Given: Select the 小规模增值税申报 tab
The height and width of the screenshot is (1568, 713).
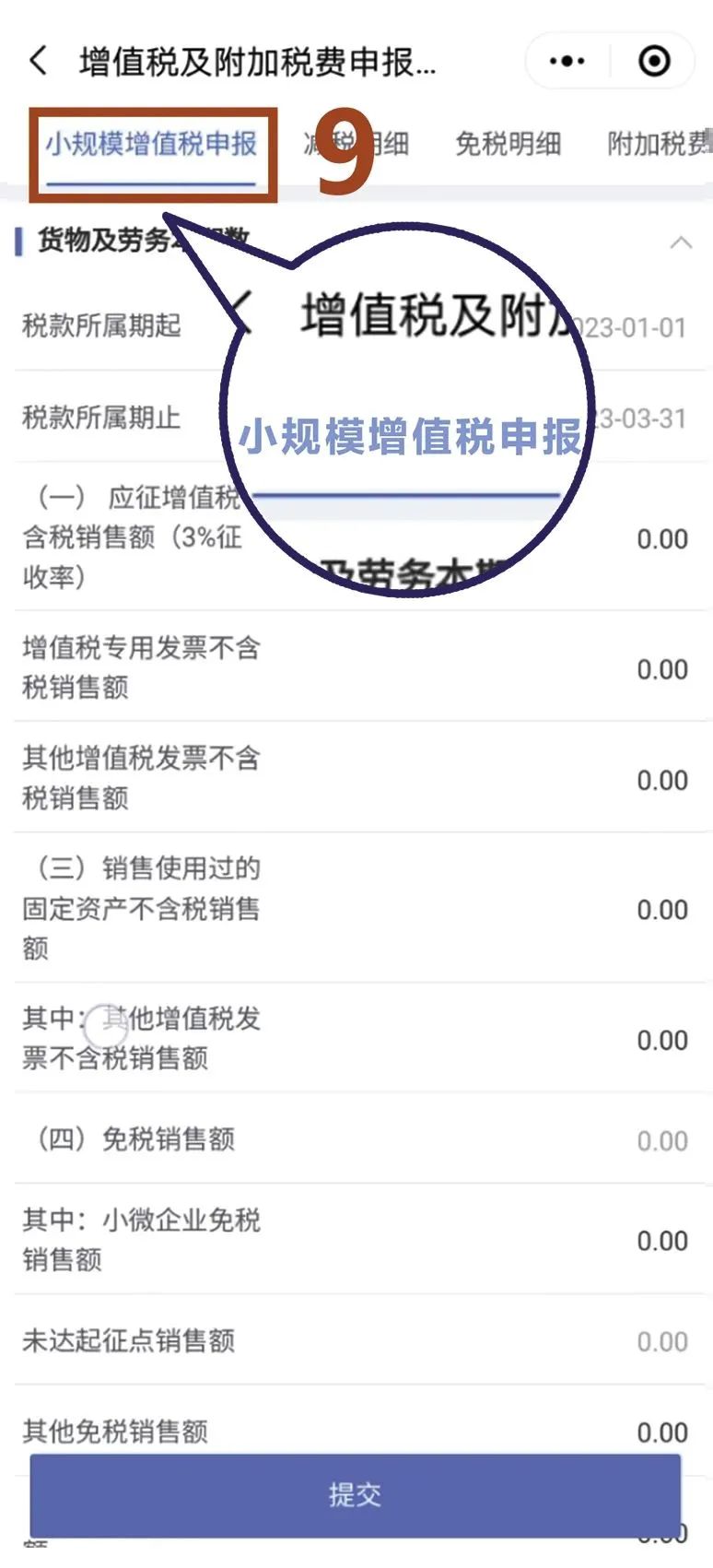Looking at the screenshot, I should click(x=151, y=145).
